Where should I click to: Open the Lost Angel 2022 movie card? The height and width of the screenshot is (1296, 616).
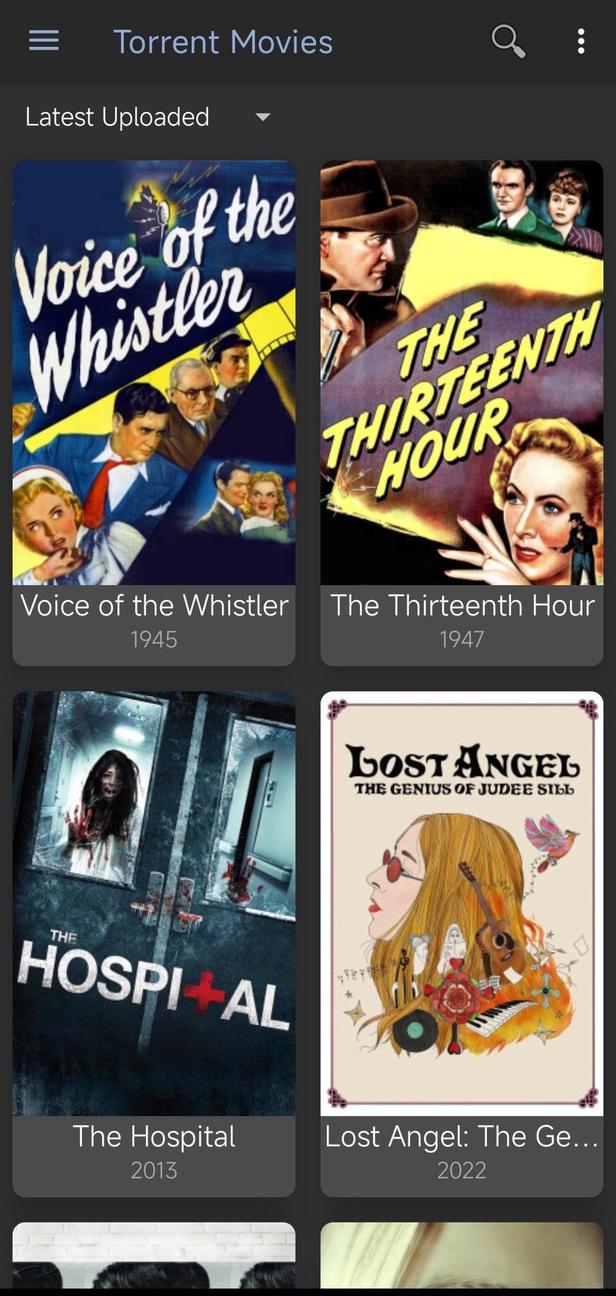click(462, 930)
